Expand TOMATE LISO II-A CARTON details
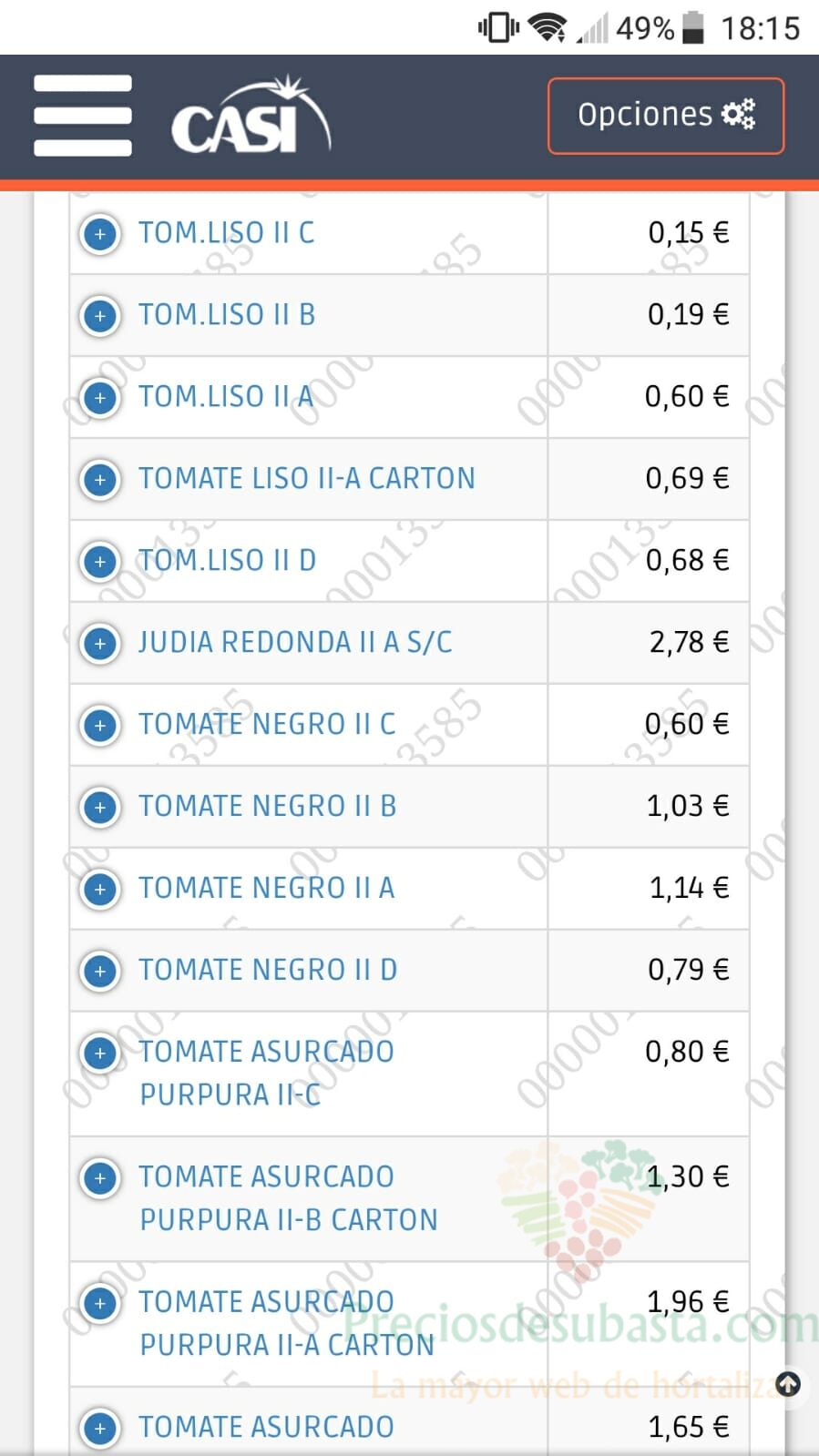Screen dimensions: 819x1456 (x=100, y=480)
